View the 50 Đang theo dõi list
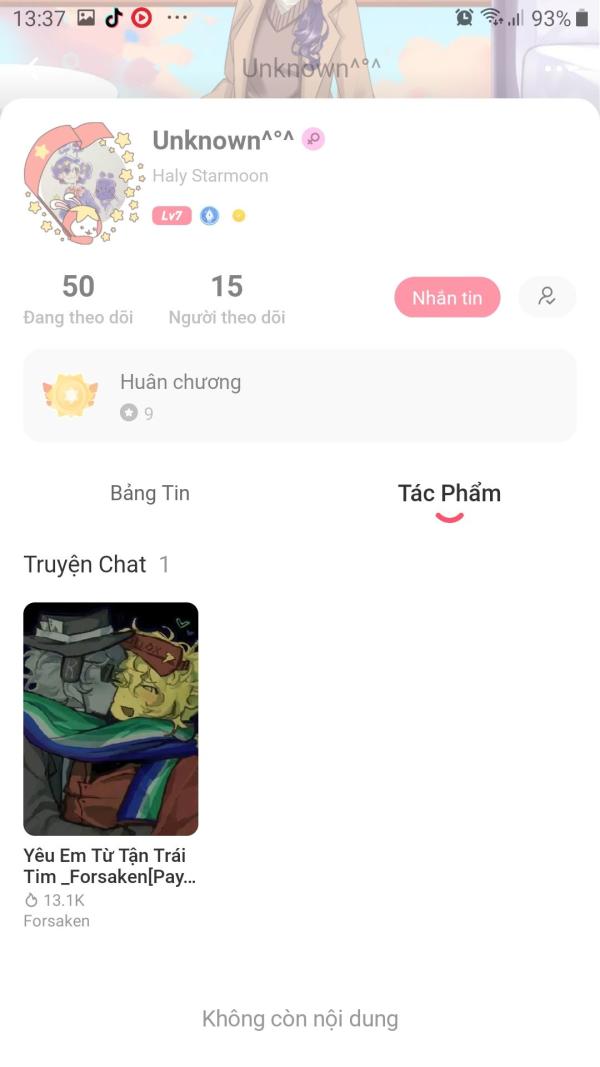Image resolution: width=600 pixels, height=1067 pixels. pos(78,299)
